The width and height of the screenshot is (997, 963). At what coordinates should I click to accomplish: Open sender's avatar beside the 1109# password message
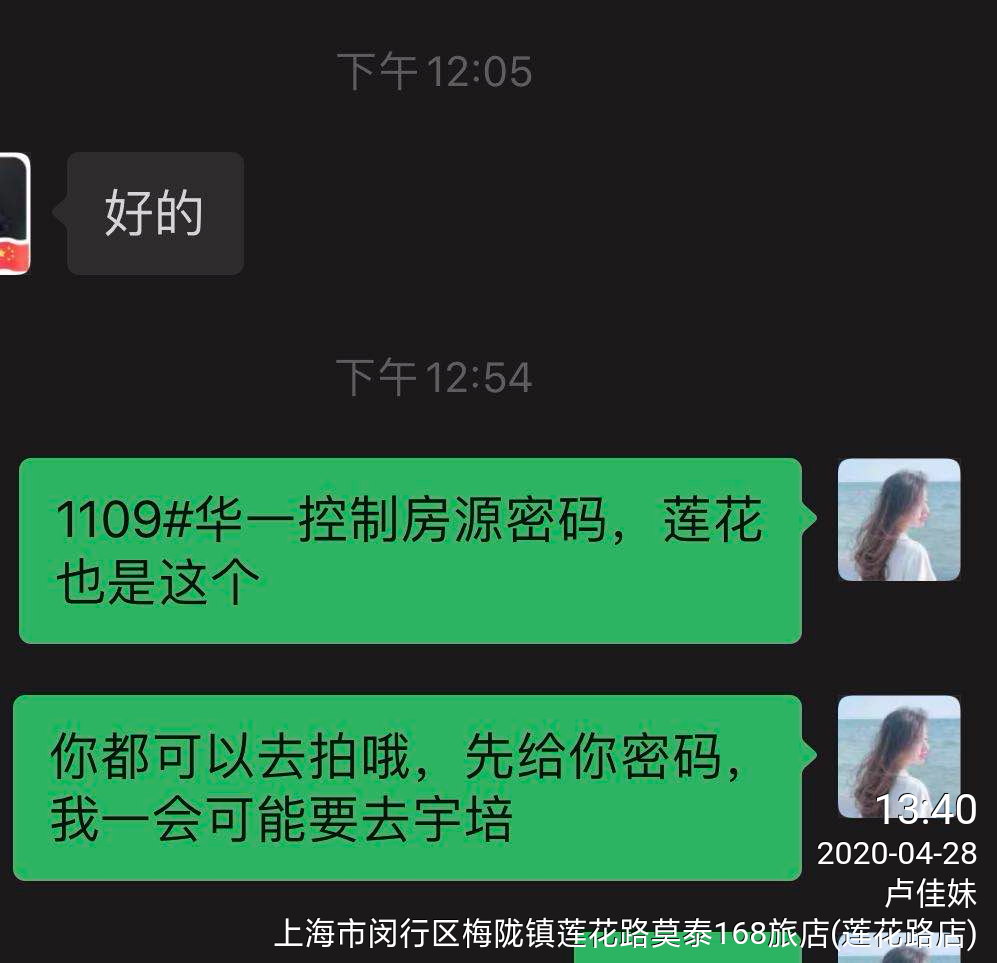coord(898,520)
